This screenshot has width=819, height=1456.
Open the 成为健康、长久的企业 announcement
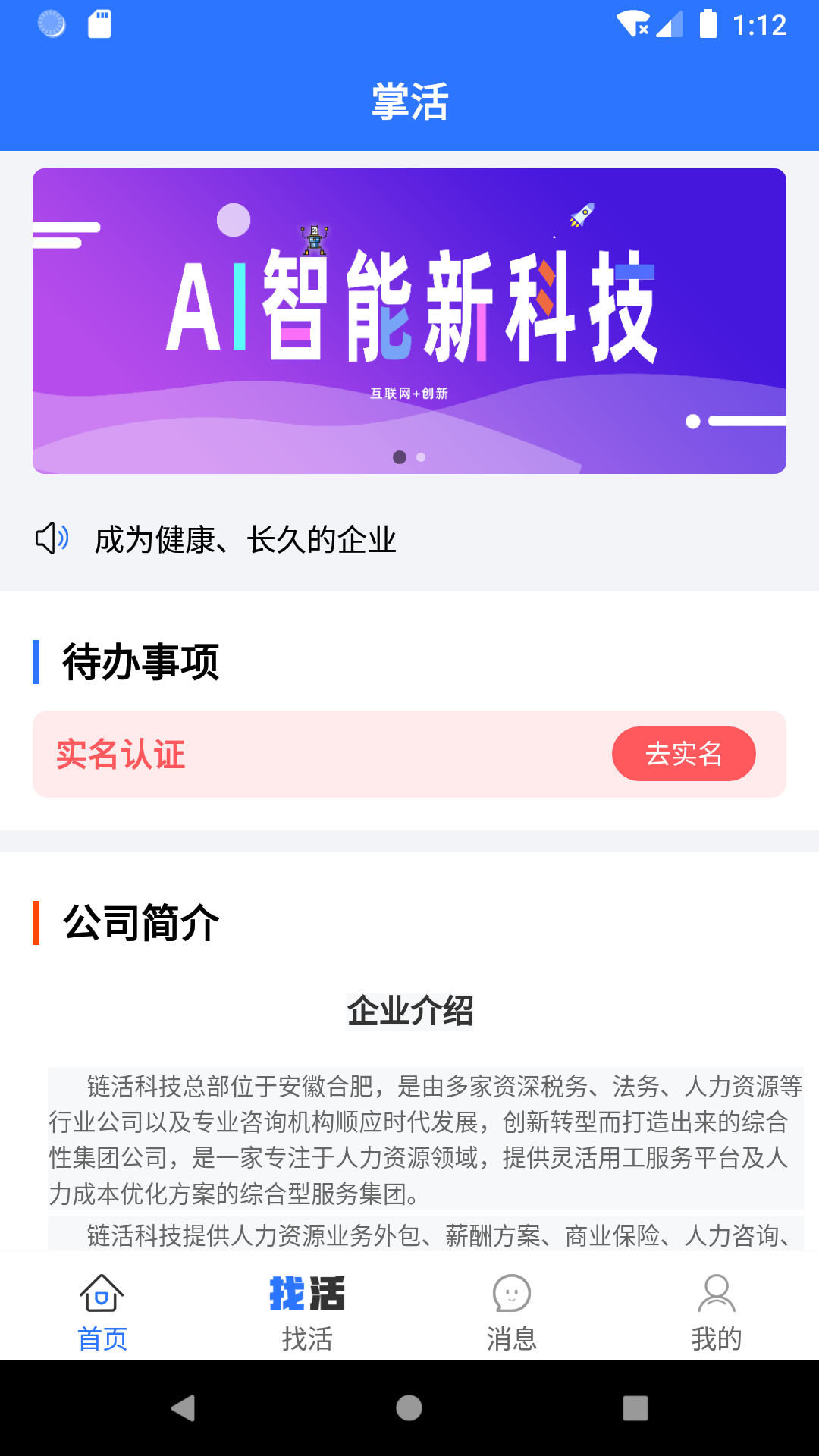[245, 540]
